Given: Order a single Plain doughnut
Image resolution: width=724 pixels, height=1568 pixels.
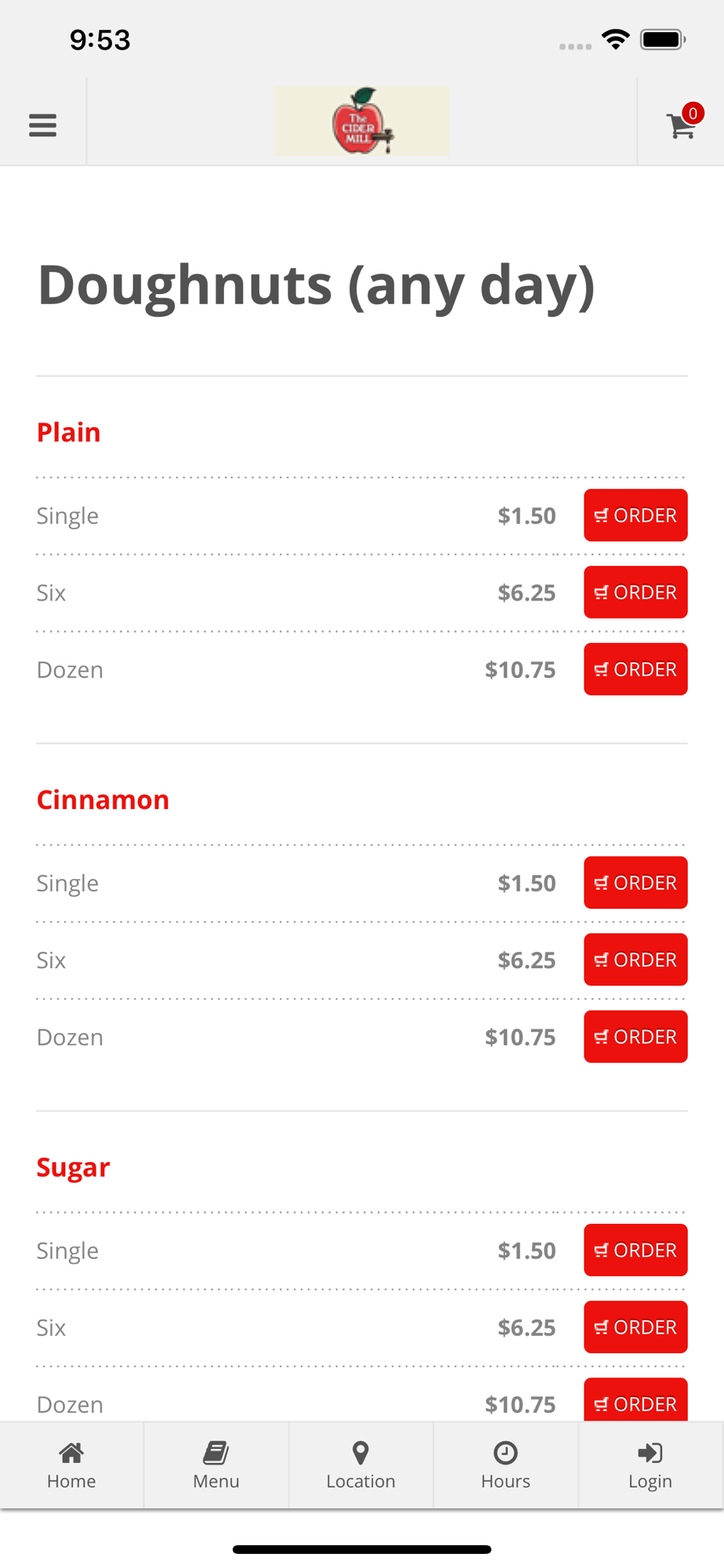Looking at the screenshot, I should pos(635,515).
